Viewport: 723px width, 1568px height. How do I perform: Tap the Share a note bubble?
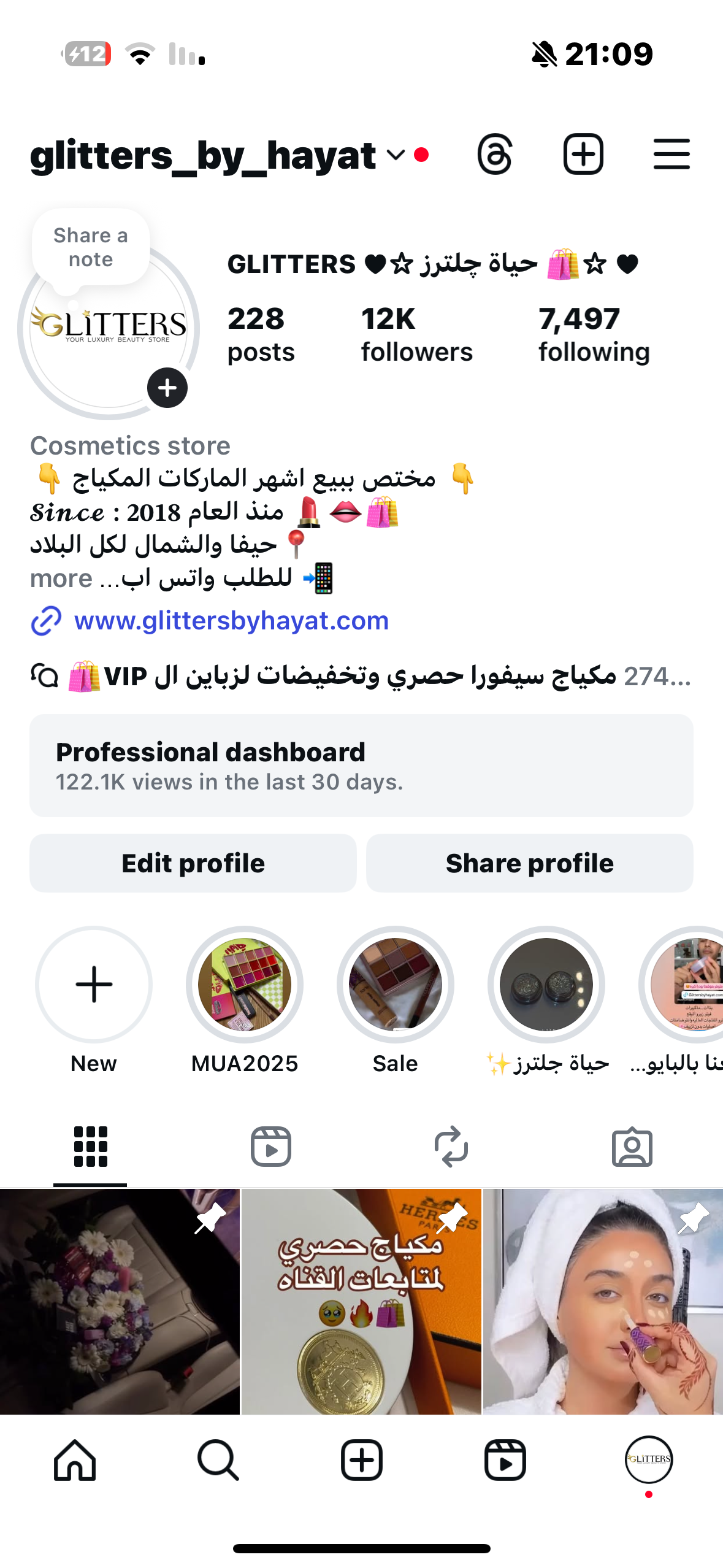pyautogui.click(x=91, y=247)
